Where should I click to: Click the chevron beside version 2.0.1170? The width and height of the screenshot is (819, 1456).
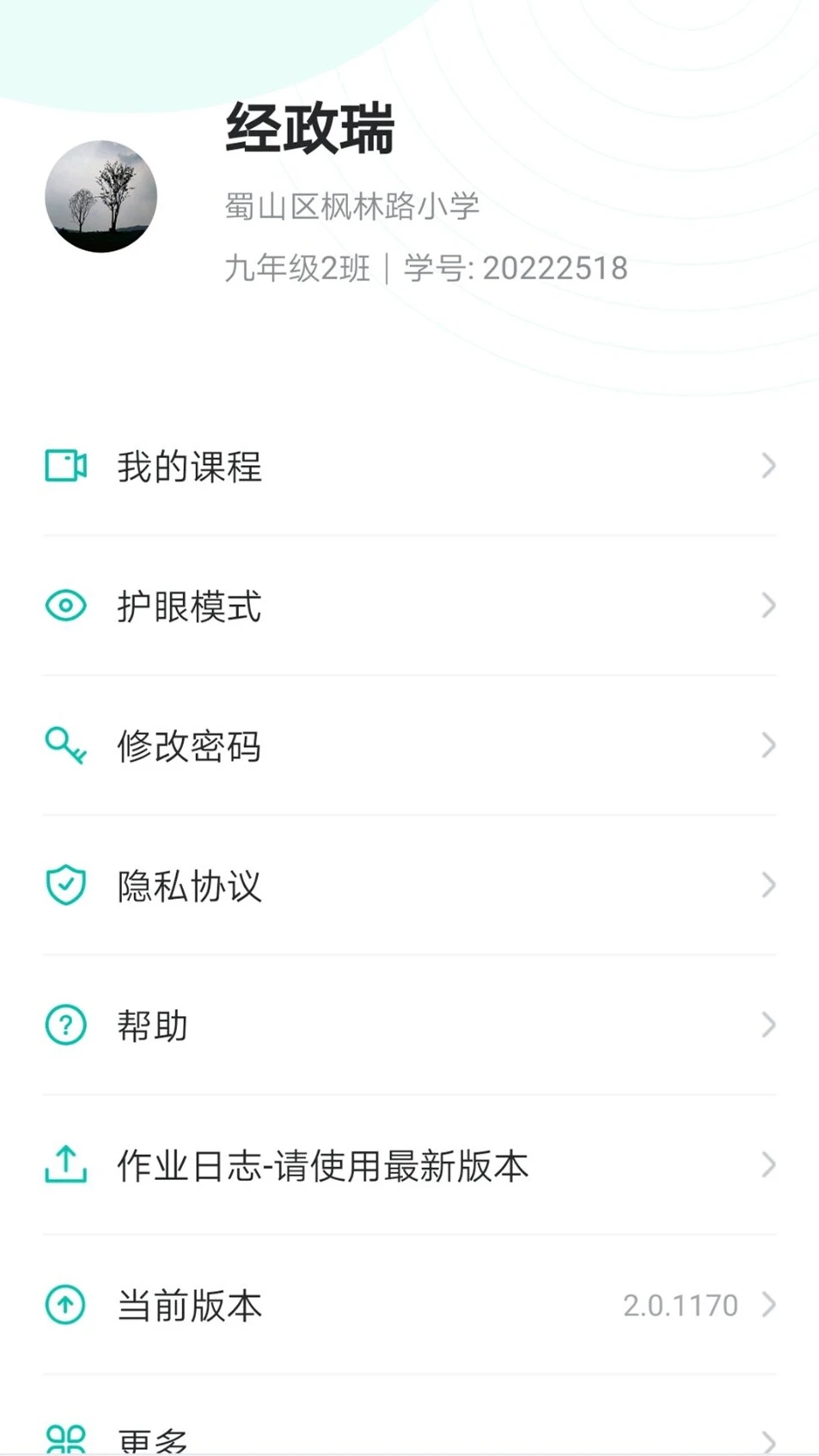tap(767, 1305)
